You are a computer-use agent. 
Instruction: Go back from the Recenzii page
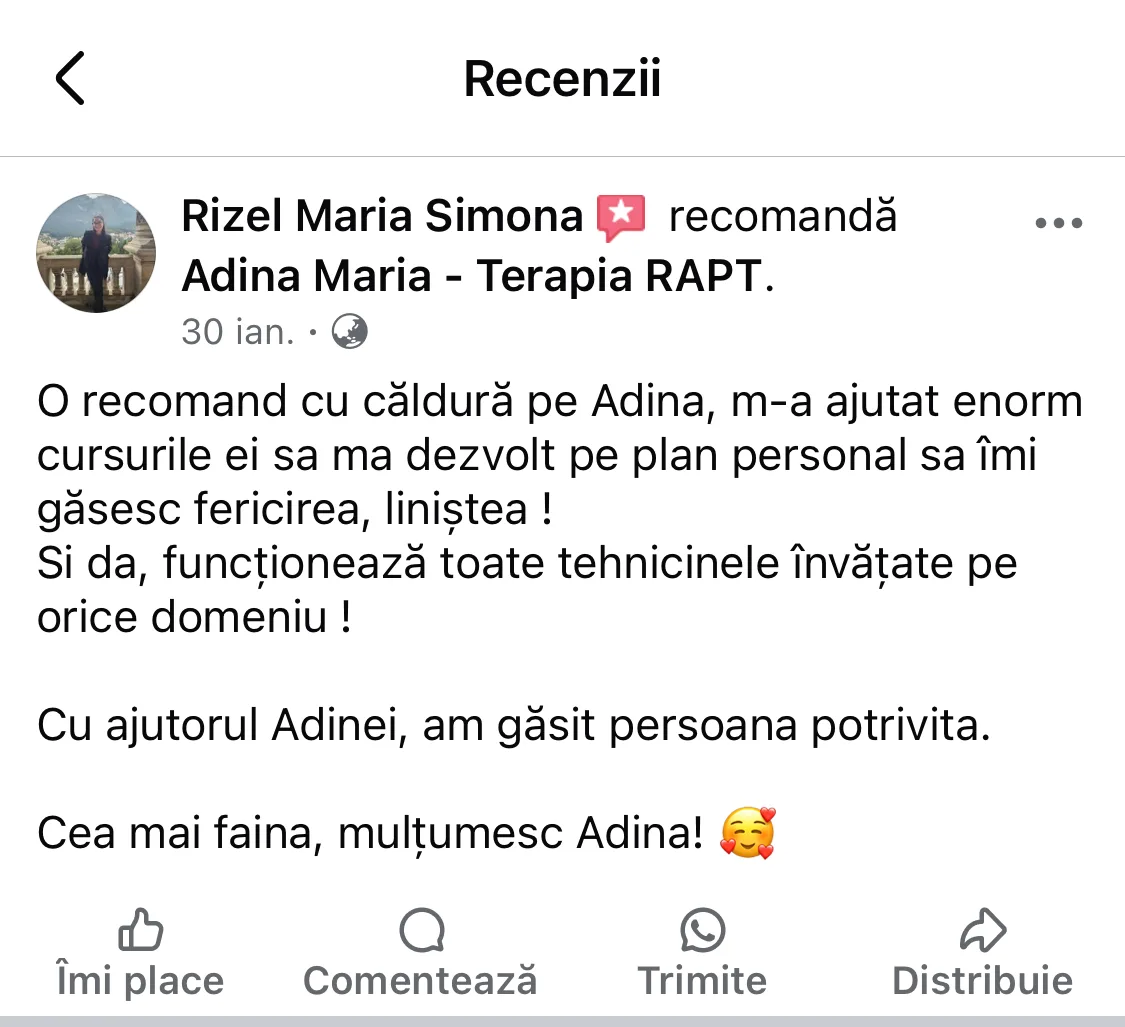point(70,79)
